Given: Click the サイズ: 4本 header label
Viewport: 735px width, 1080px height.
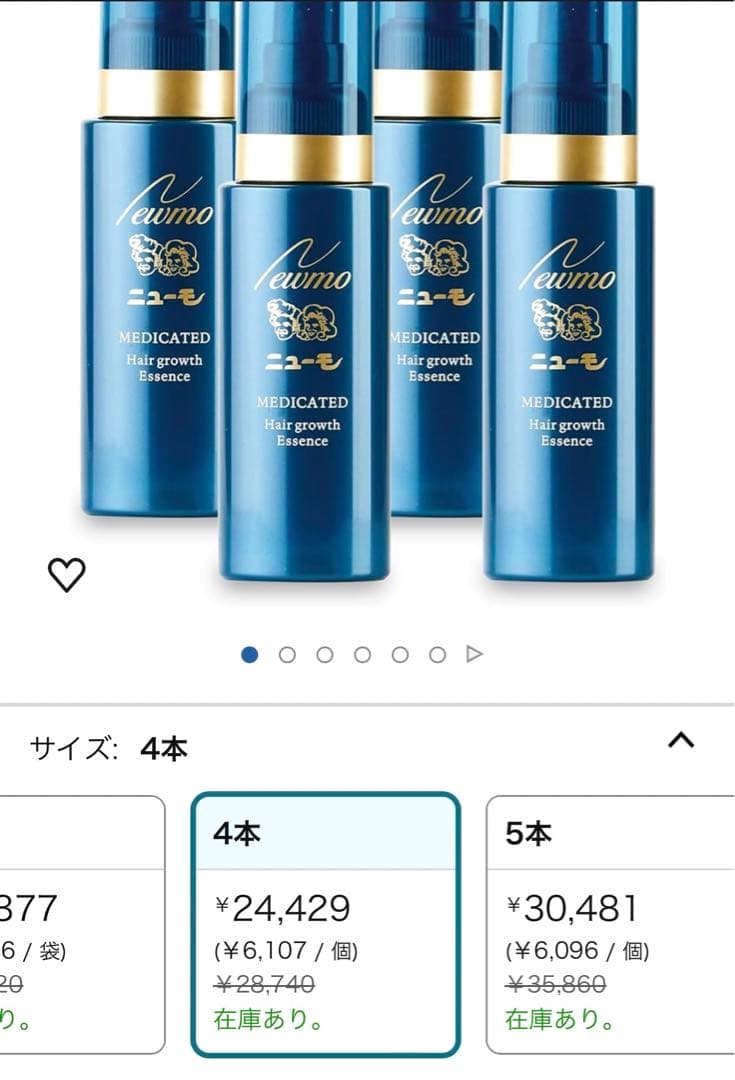Looking at the screenshot, I should (x=110, y=744).
